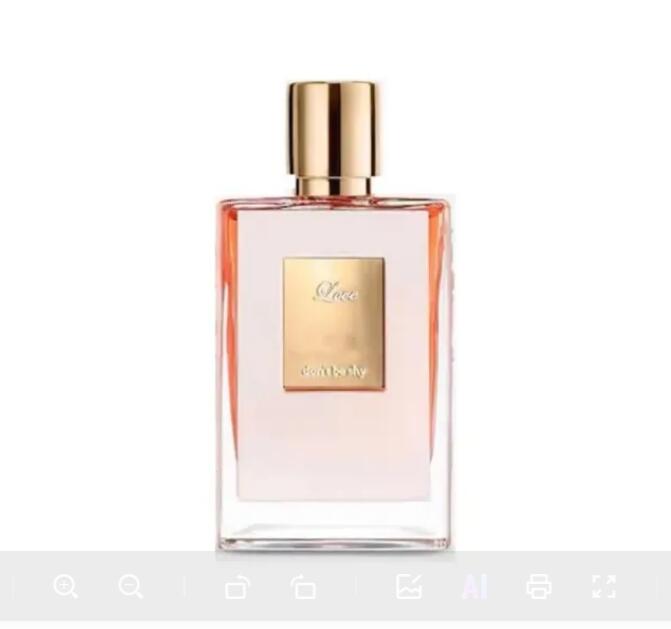Open the image edit tool
Image resolution: width=671 pixels, height=629 pixels.
(x=409, y=587)
